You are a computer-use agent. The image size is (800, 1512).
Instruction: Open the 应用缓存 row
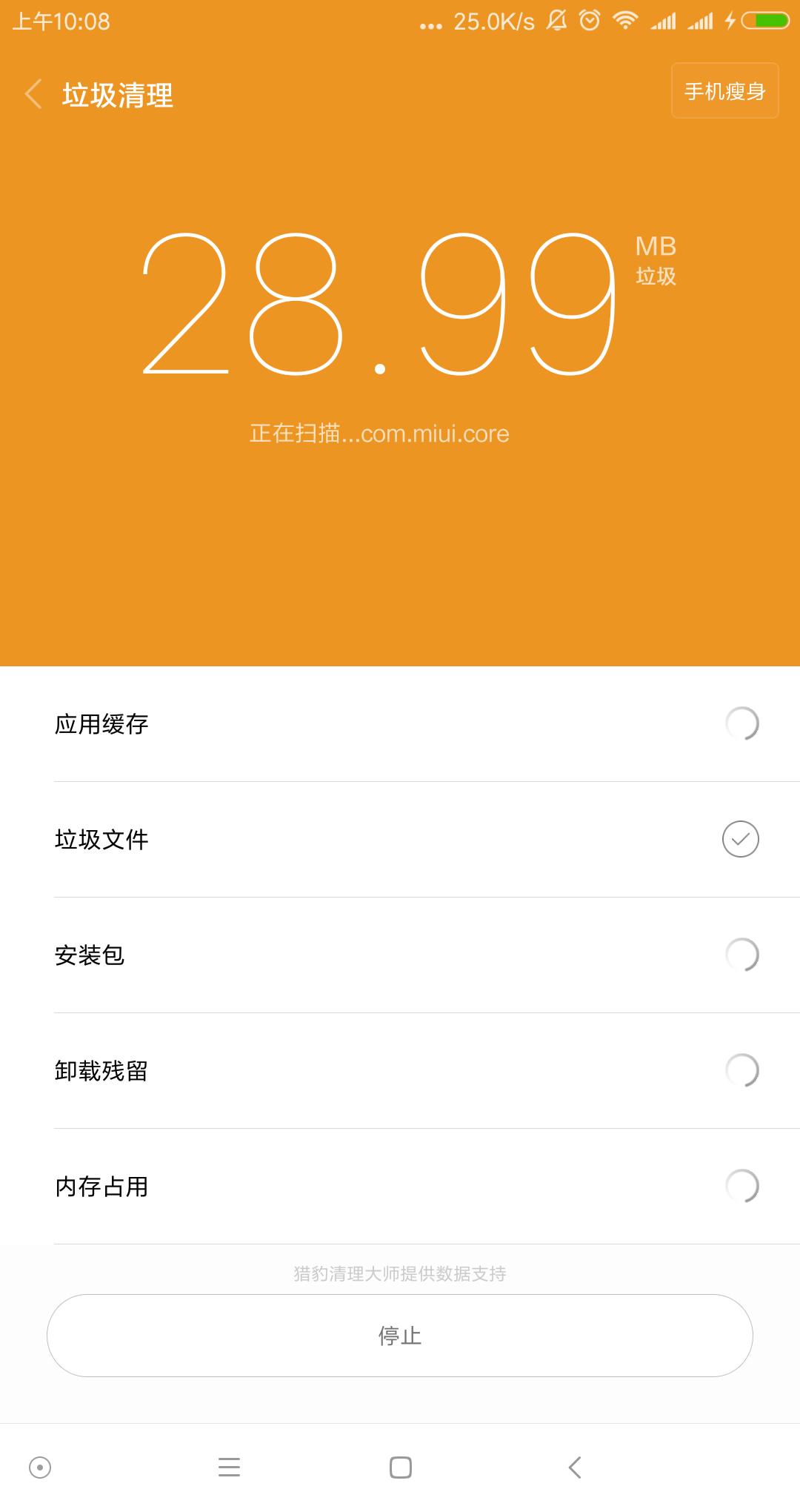400,724
